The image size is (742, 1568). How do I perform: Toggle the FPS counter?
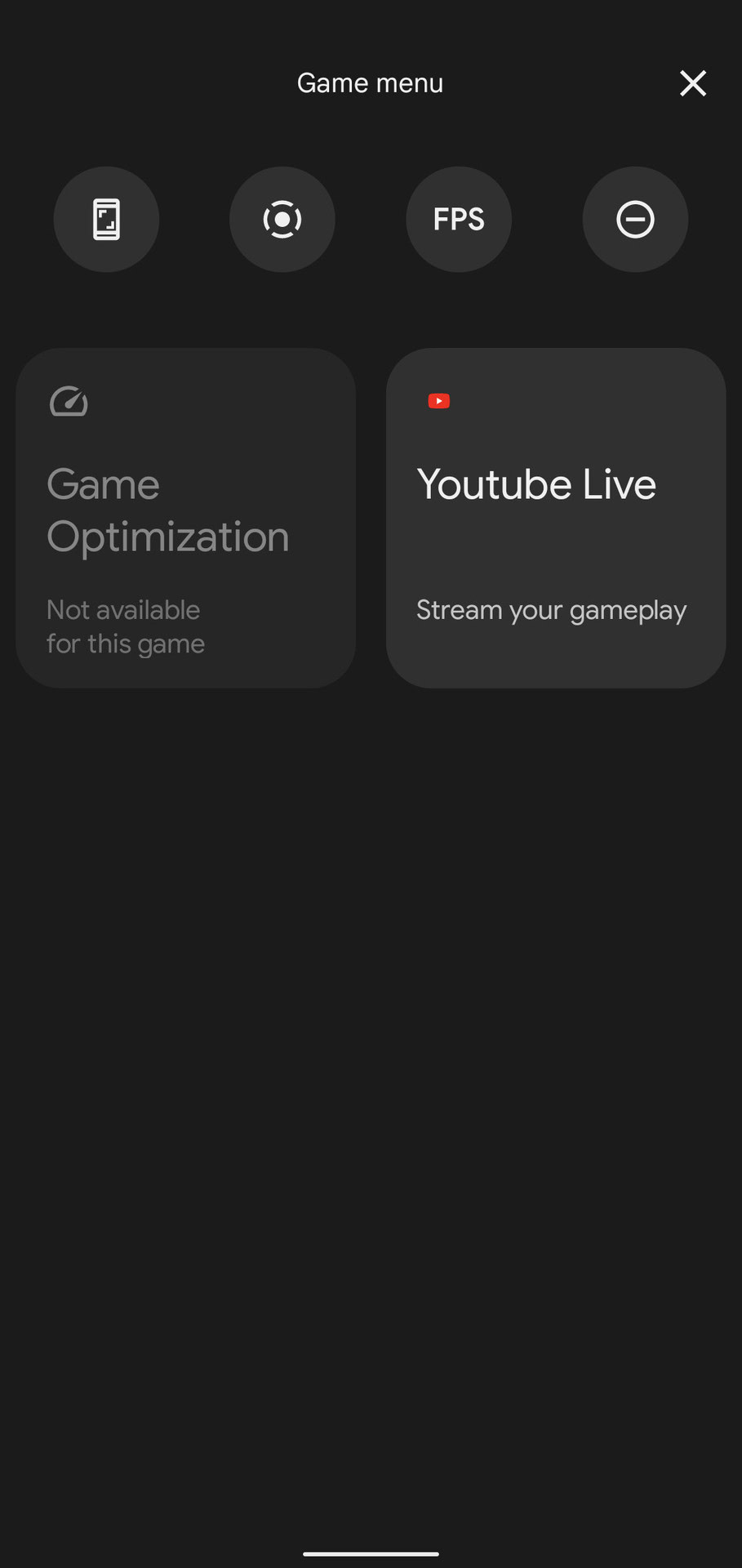[459, 219]
